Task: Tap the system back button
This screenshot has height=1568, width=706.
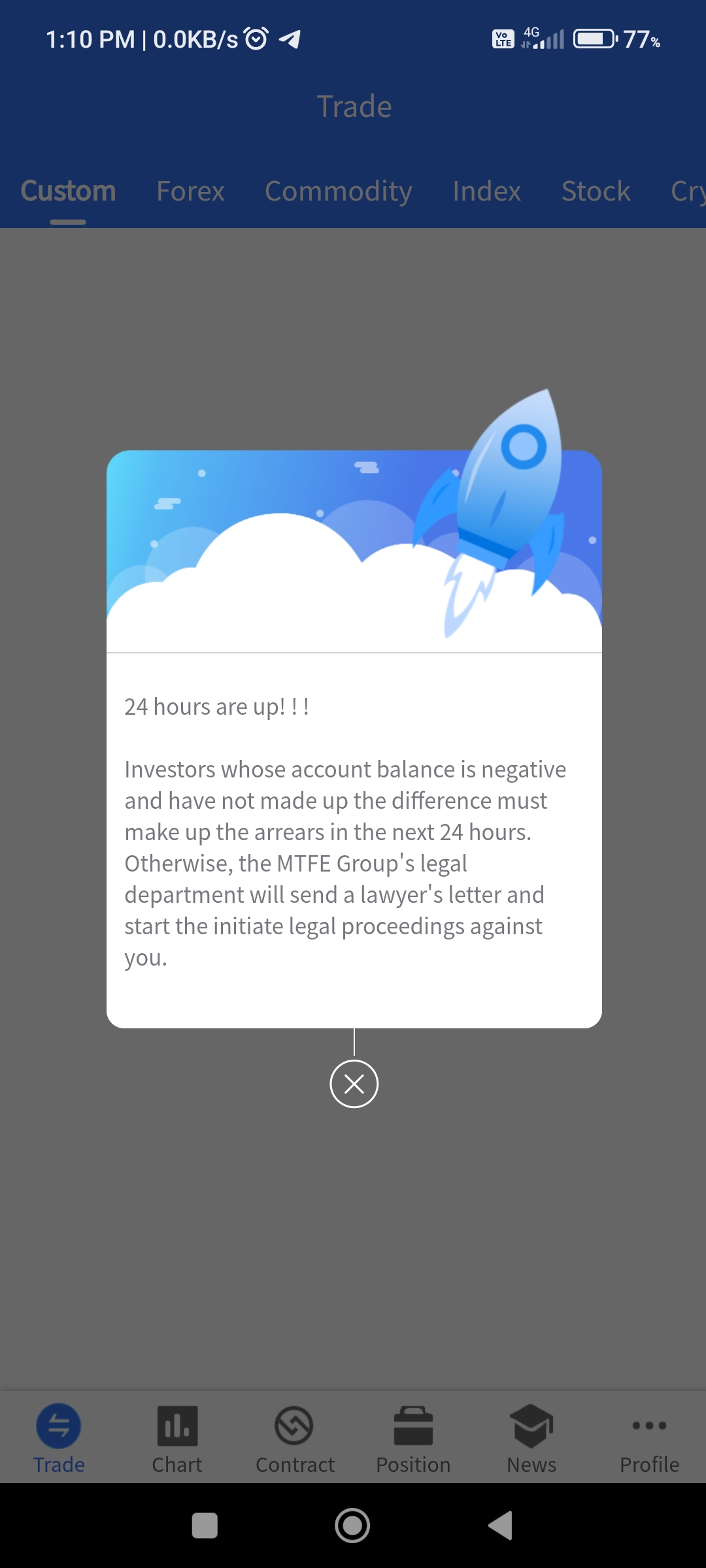Action: click(501, 1526)
